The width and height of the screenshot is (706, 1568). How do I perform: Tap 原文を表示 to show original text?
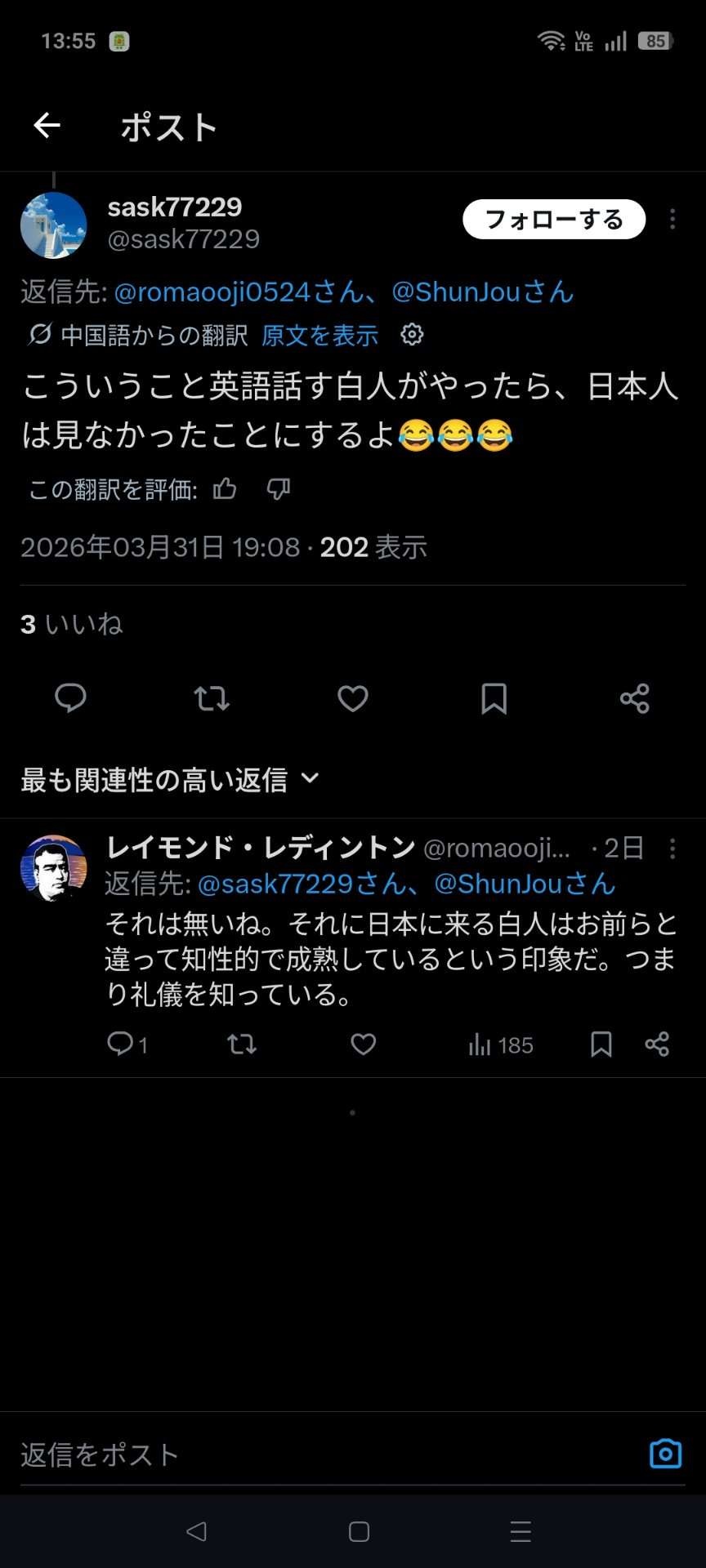(319, 336)
